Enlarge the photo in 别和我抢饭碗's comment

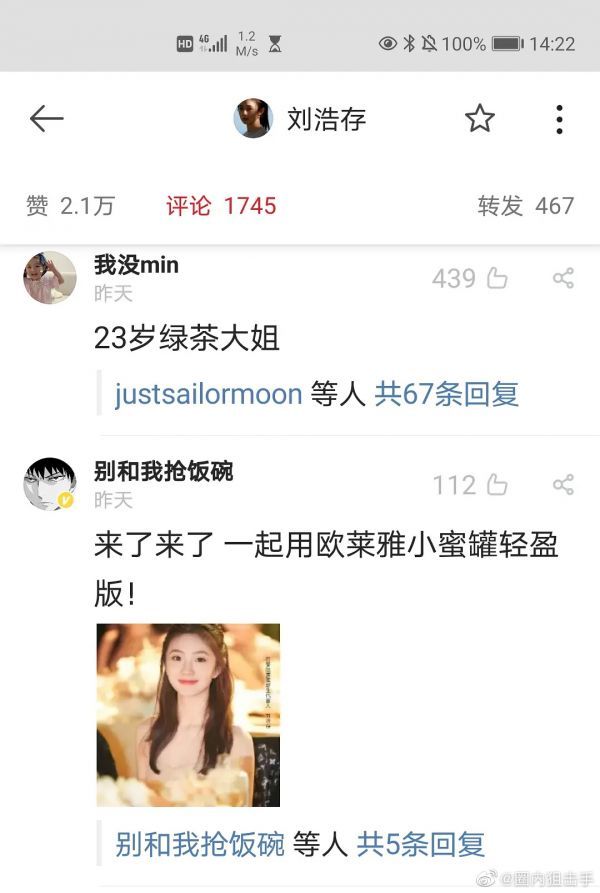tap(188, 715)
